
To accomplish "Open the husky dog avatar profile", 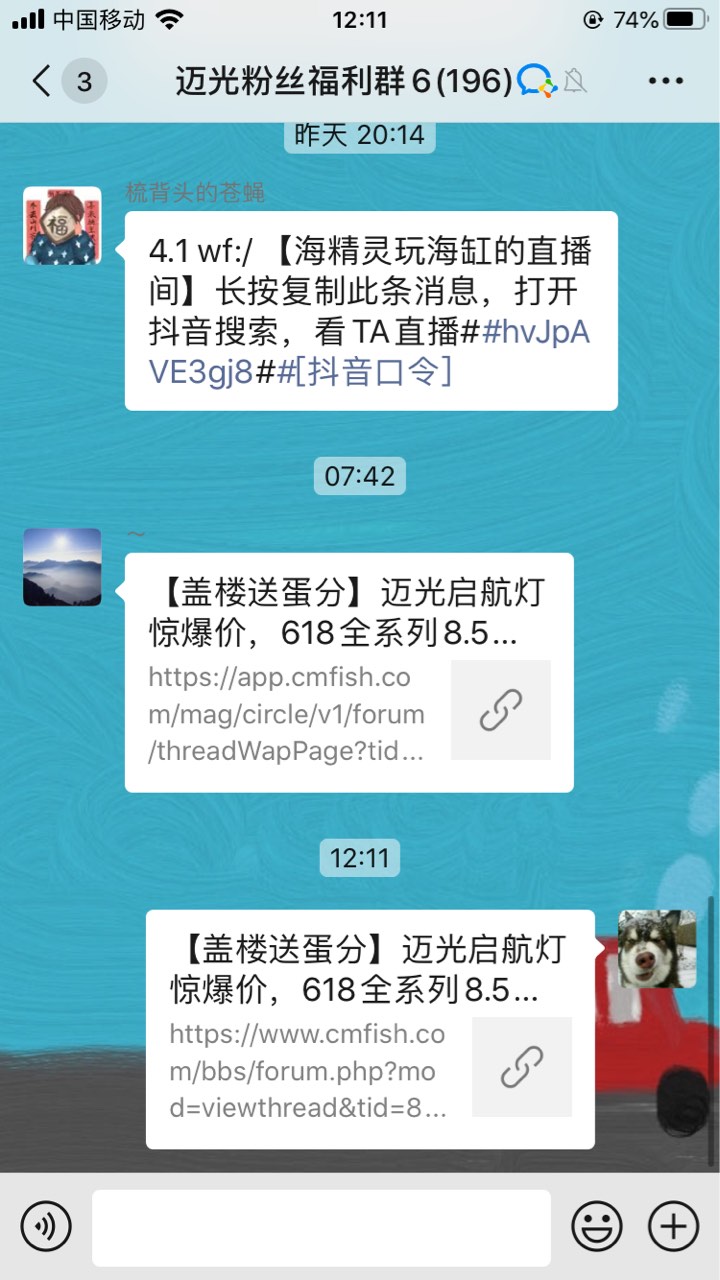I will click(x=657, y=949).
